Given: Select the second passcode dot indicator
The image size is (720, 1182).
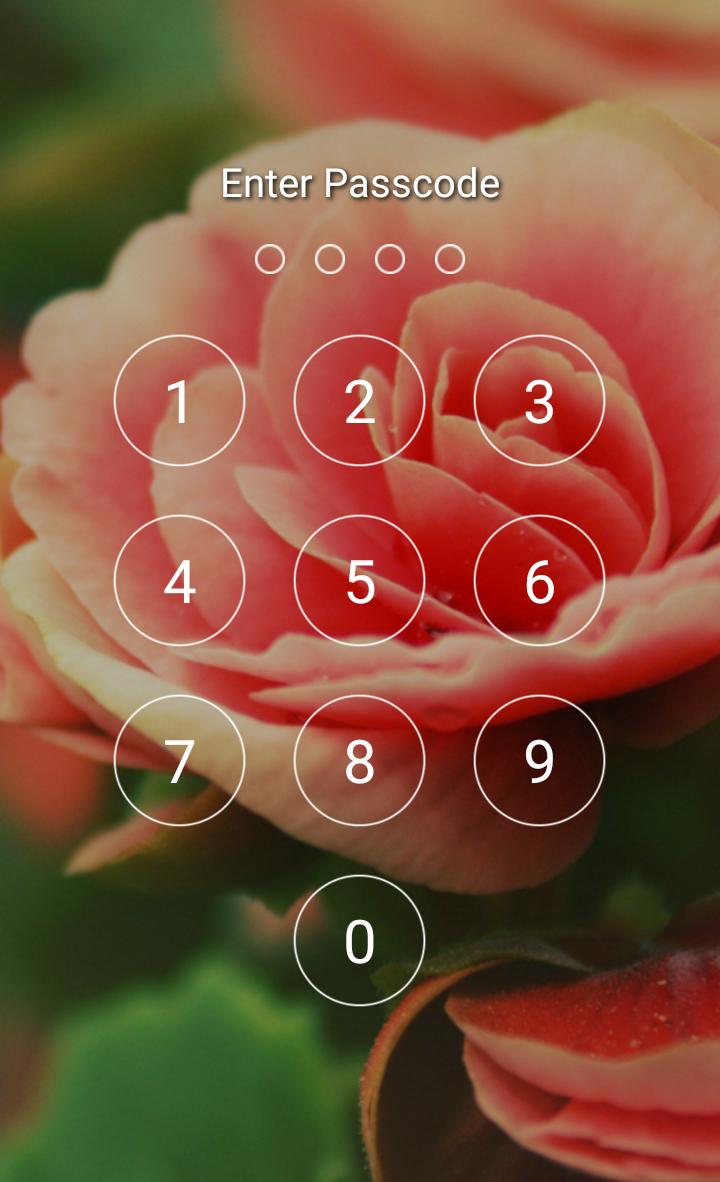Looking at the screenshot, I should click(x=330, y=258).
